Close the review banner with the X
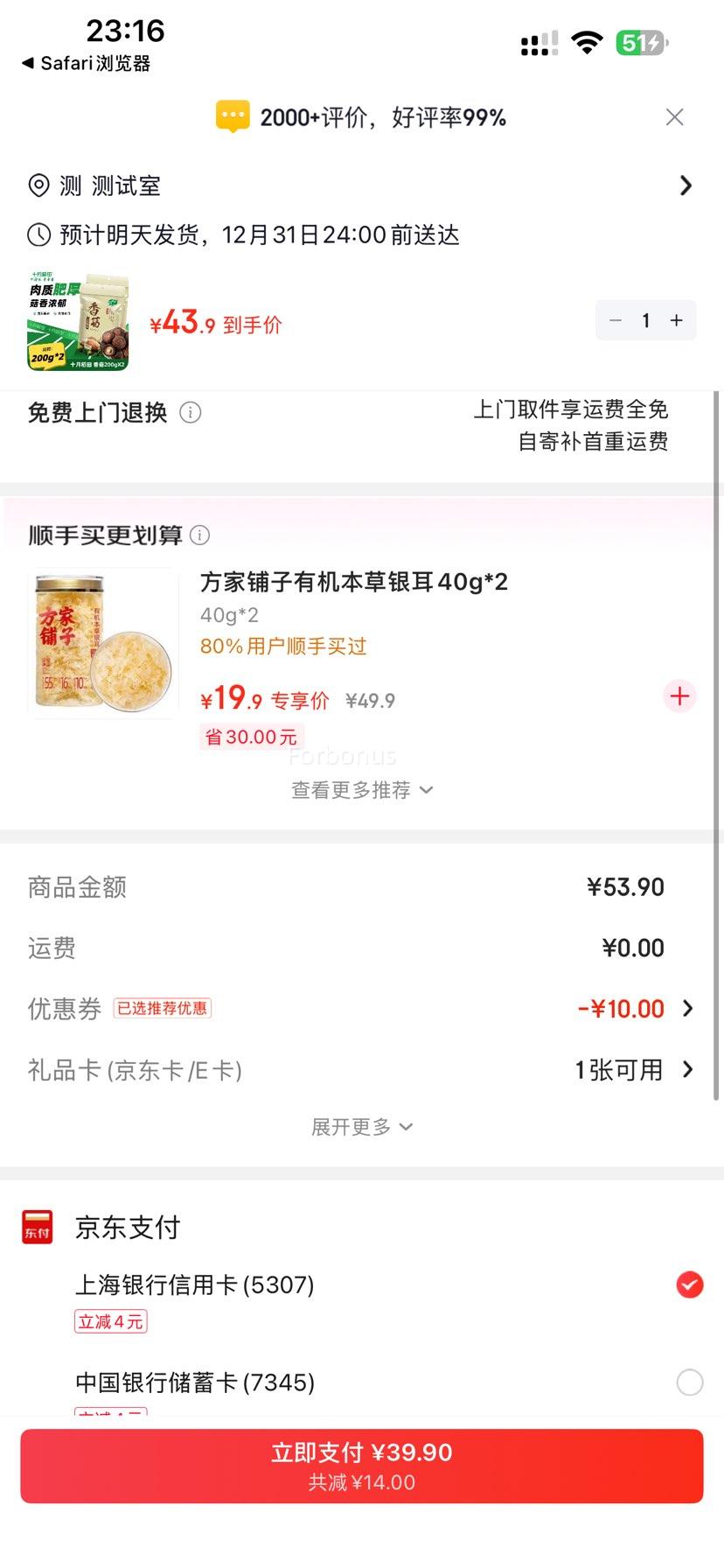The height and width of the screenshot is (1568, 724). [674, 116]
